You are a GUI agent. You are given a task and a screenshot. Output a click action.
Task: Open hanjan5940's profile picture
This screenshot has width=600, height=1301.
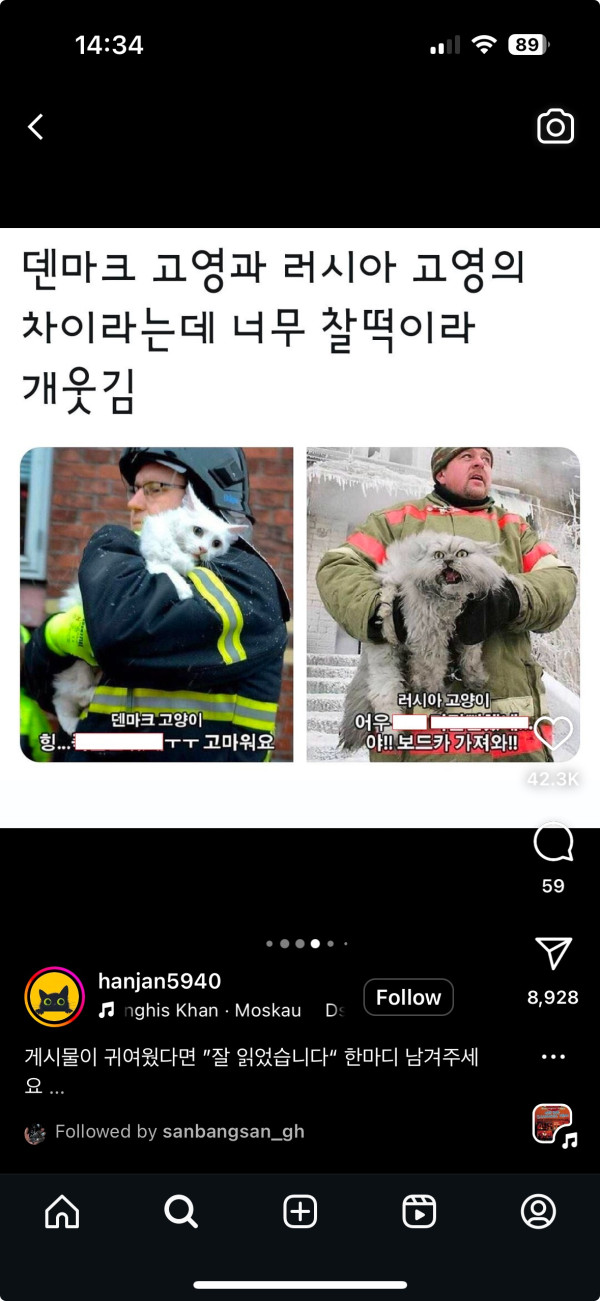point(54,997)
